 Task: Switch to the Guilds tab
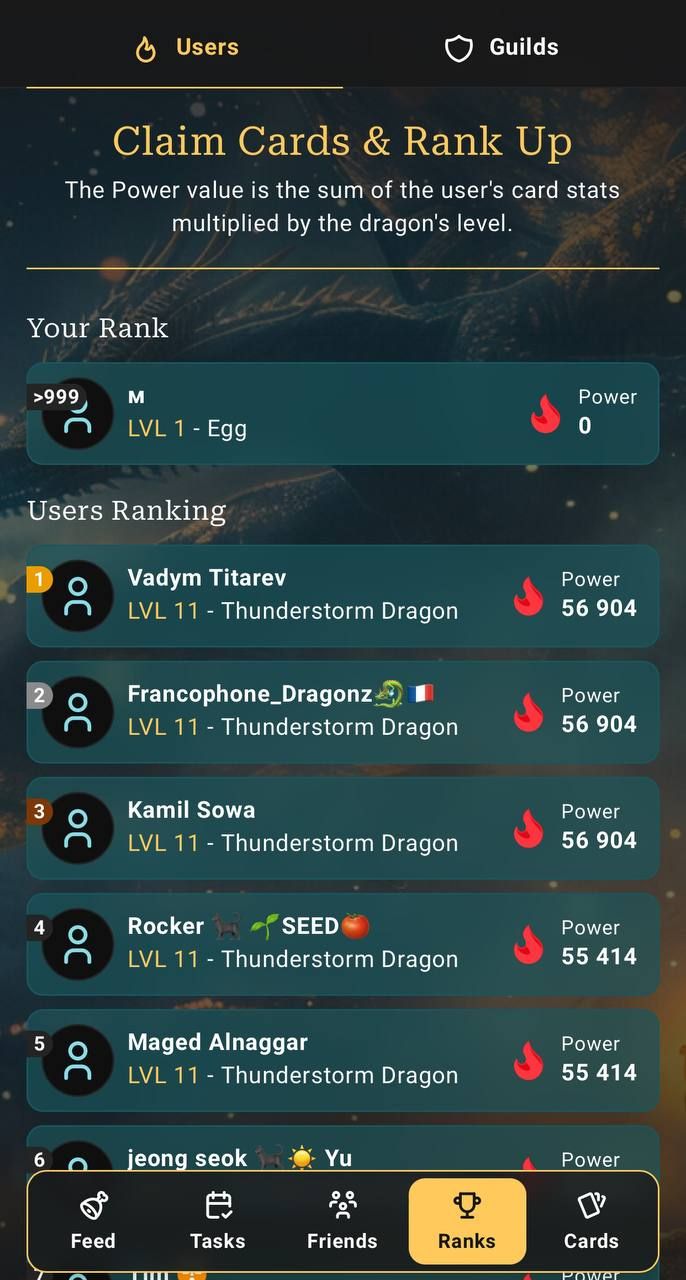point(502,47)
